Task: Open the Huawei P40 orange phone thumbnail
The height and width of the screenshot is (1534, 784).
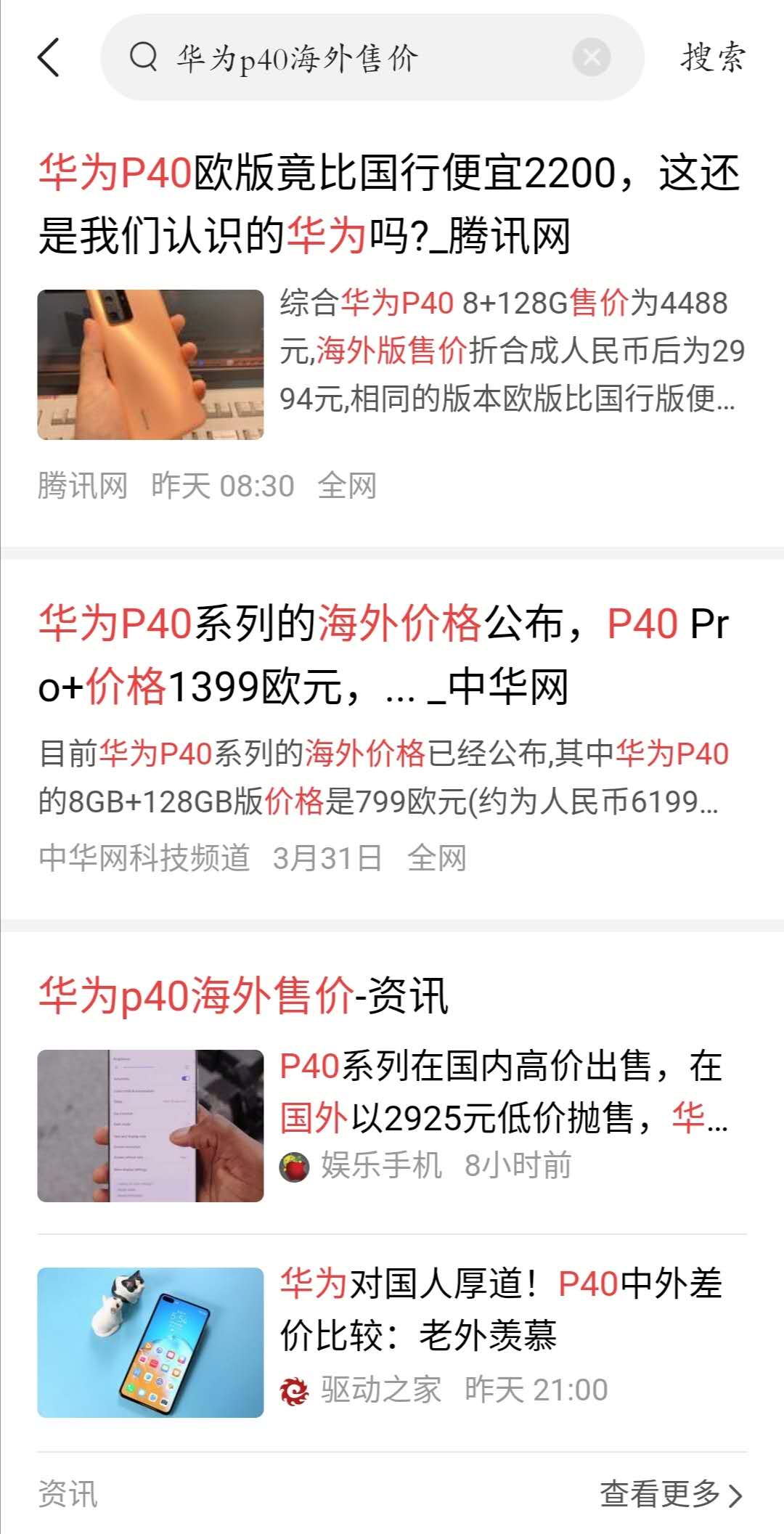Action: 150,364
